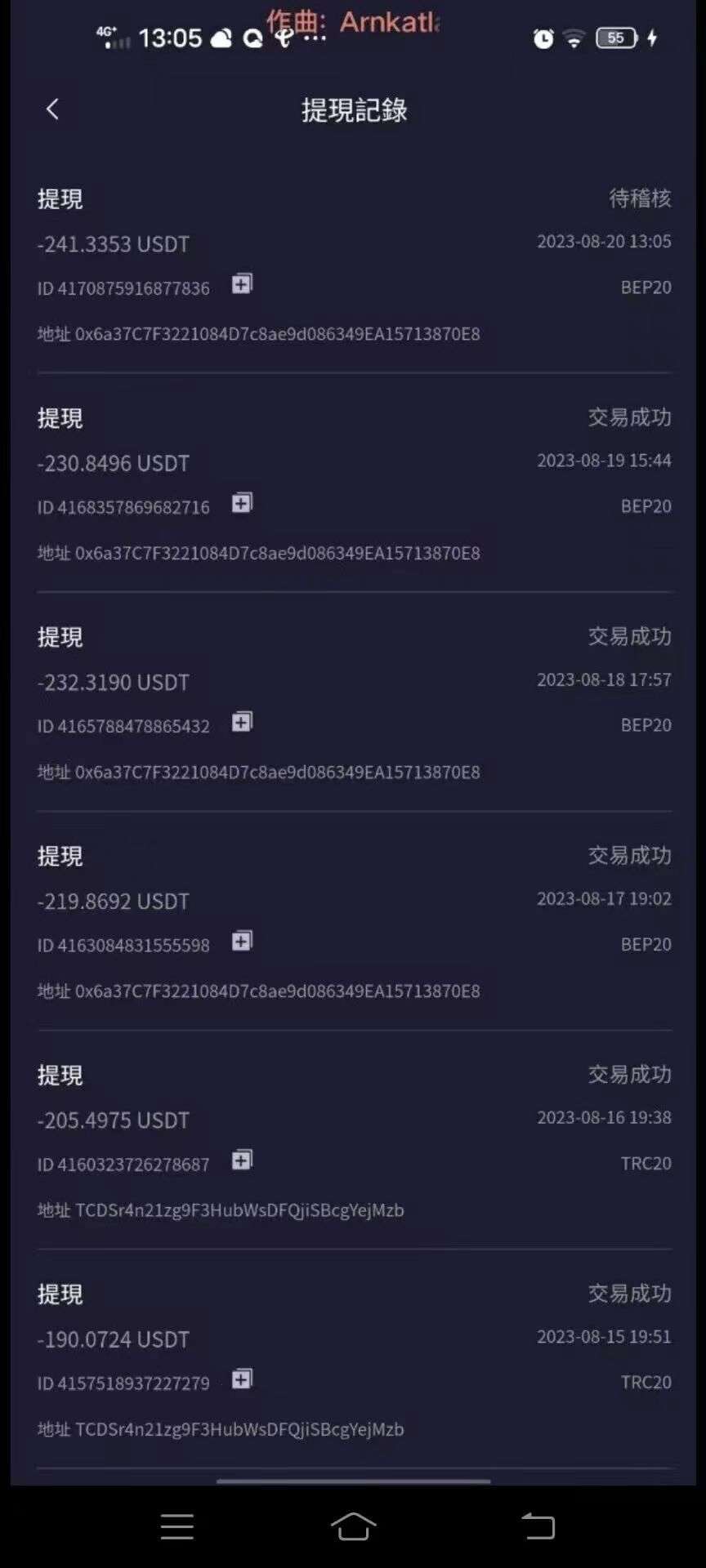The image size is (706, 1568).
Task: Copy withdrawal ID 4163084831555598
Action: [242, 940]
